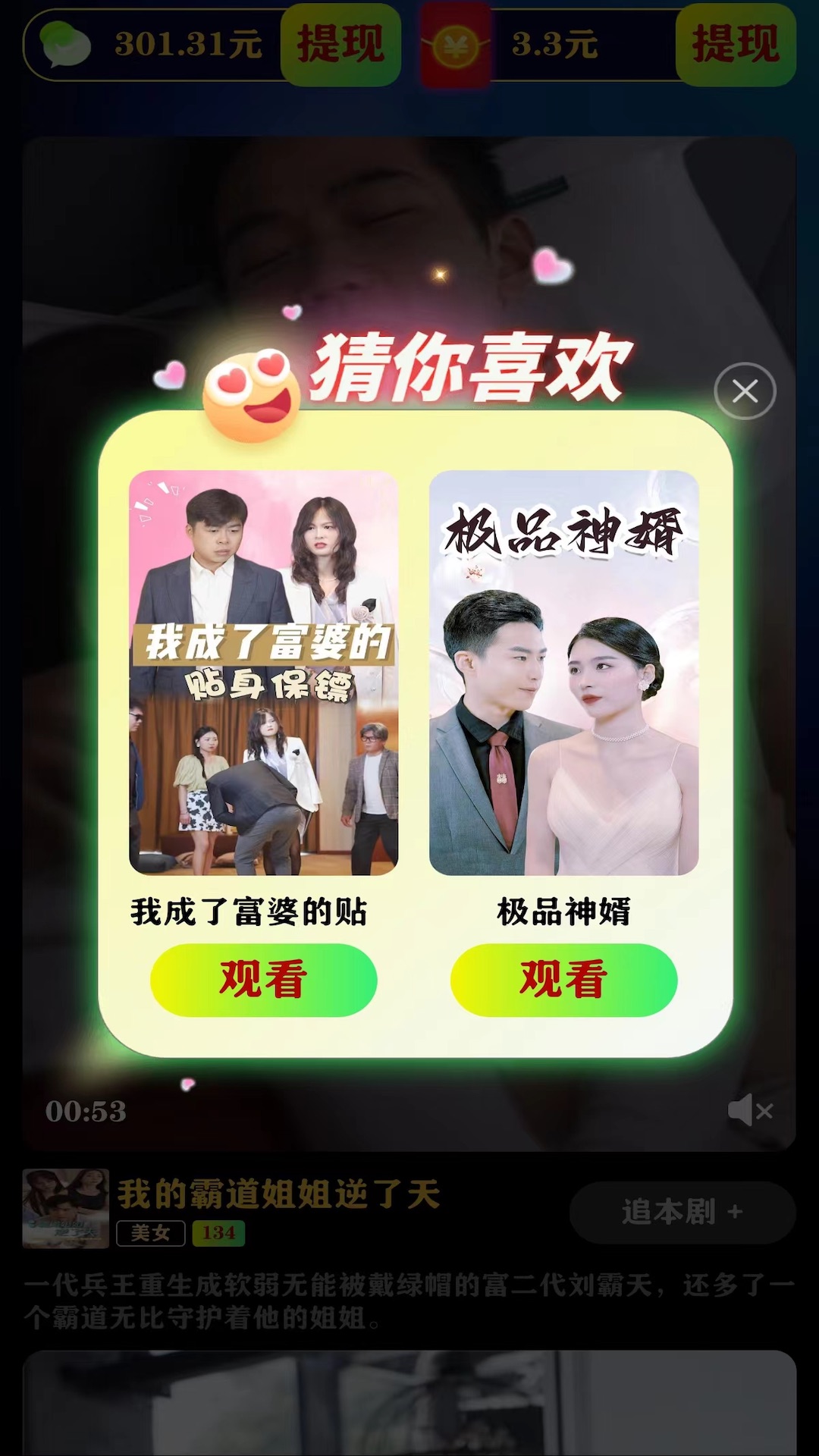Open the 我成了富婆的贴身保镖 poster
This screenshot has width=819, height=1456.
[263, 673]
